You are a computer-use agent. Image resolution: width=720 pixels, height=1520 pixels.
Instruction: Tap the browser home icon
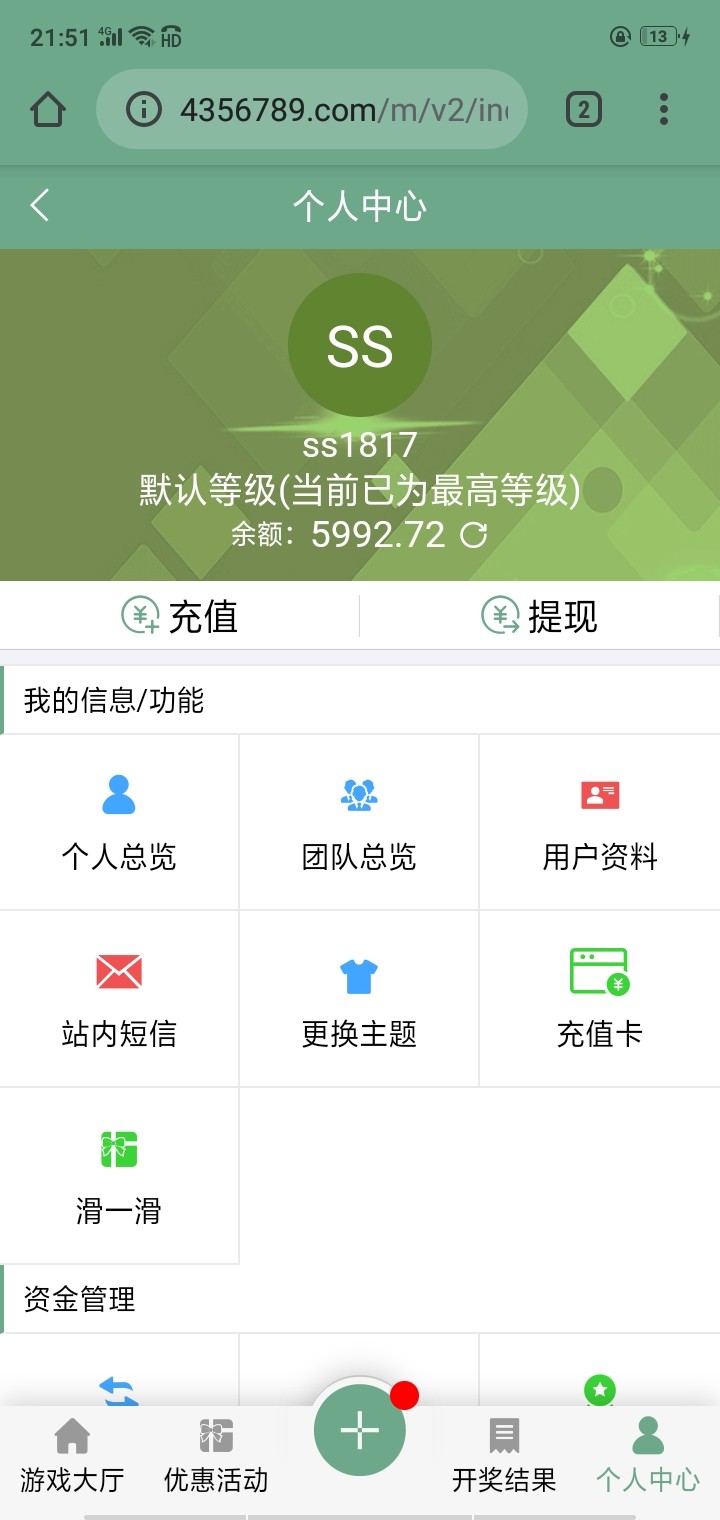click(x=48, y=110)
